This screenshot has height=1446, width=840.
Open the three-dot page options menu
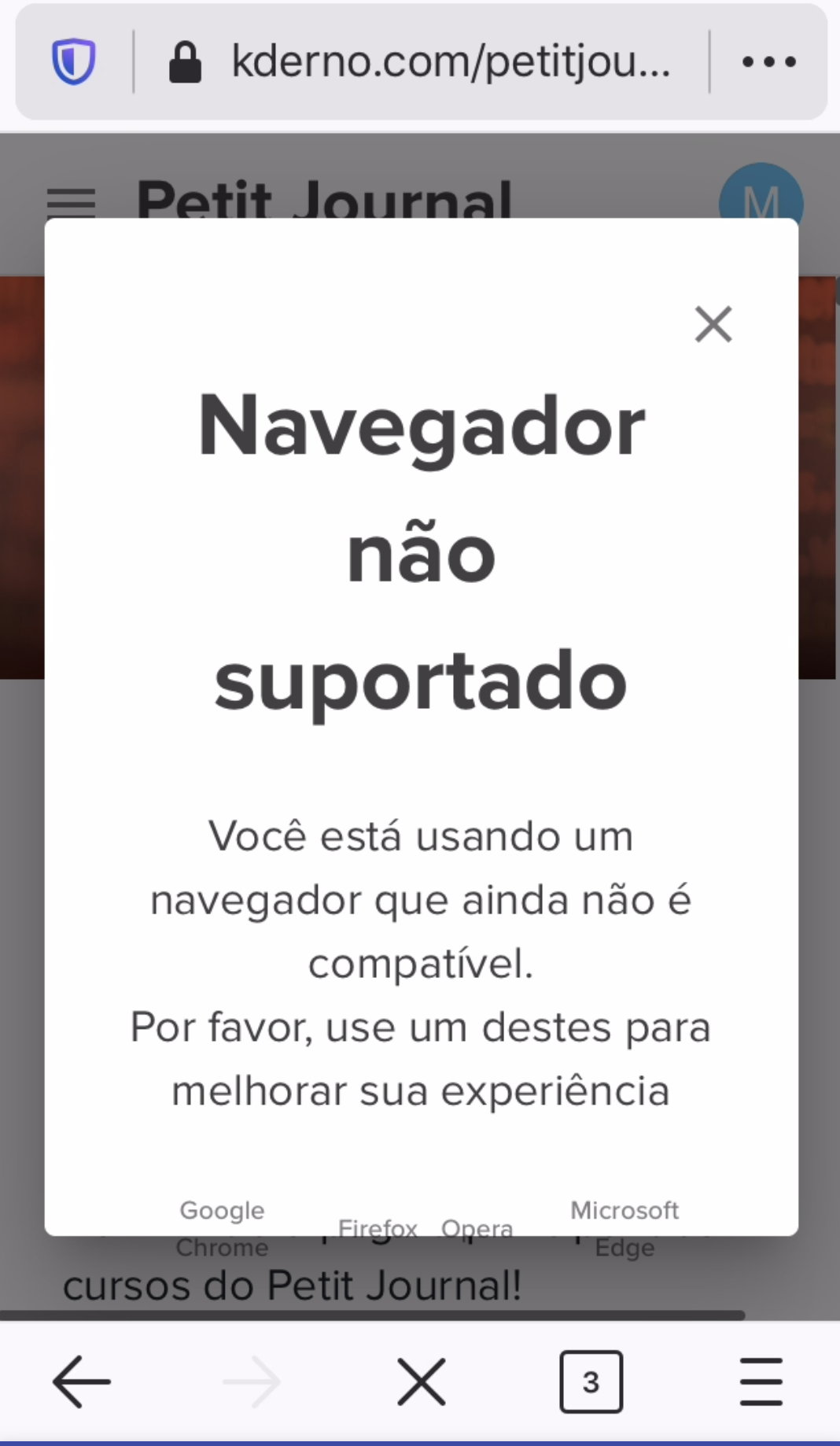[768, 62]
